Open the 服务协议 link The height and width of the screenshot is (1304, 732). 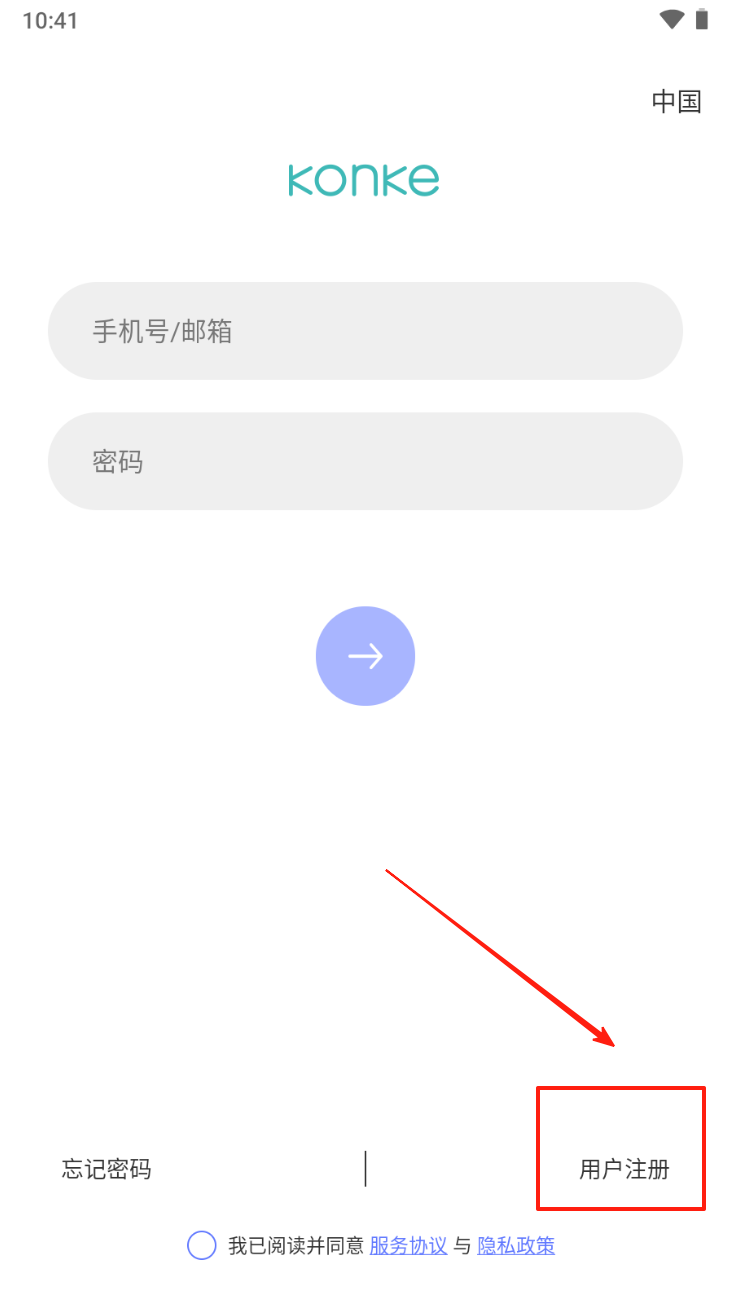click(x=408, y=1246)
